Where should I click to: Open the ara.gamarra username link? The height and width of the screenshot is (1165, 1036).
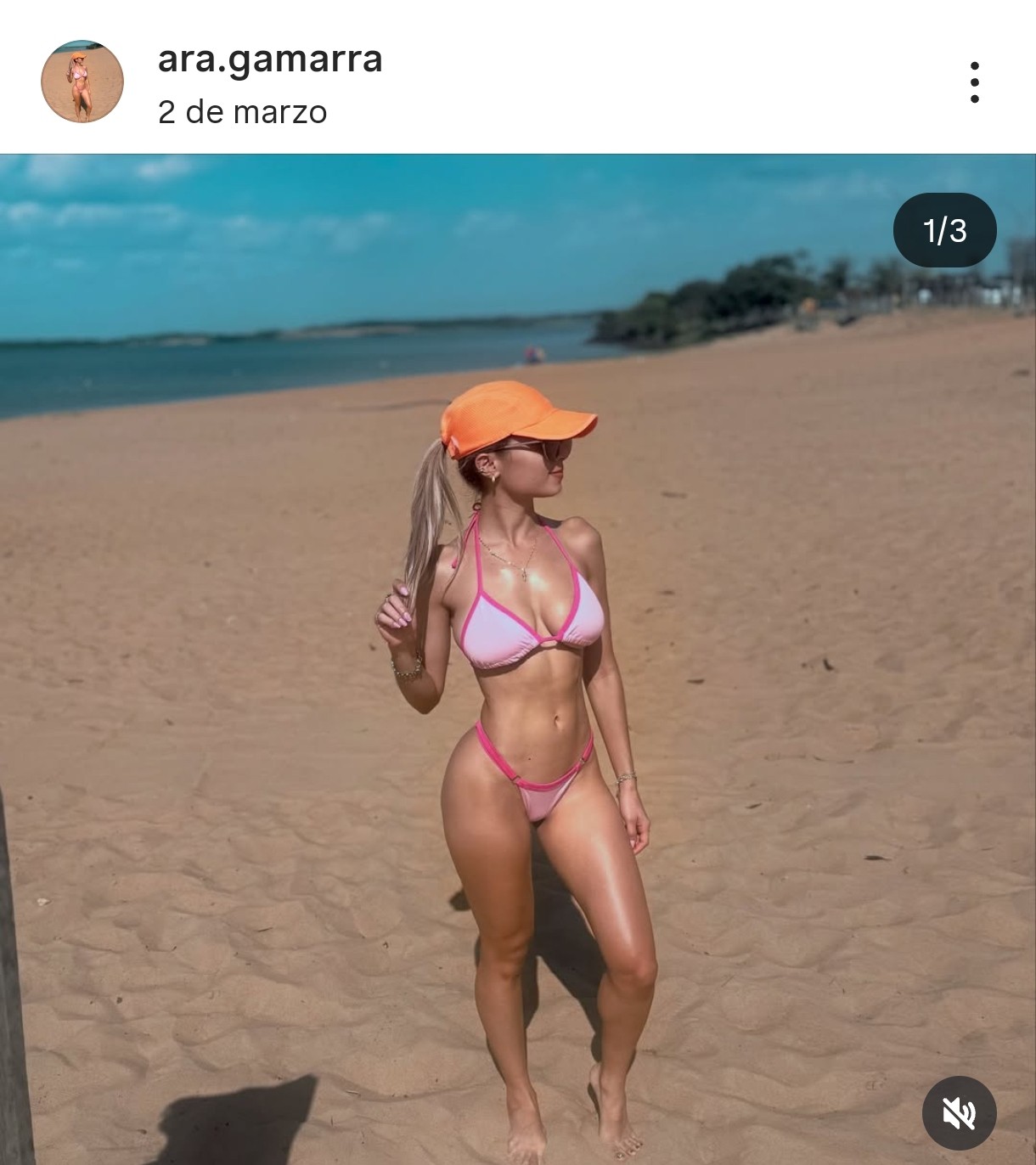(x=270, y=59)
